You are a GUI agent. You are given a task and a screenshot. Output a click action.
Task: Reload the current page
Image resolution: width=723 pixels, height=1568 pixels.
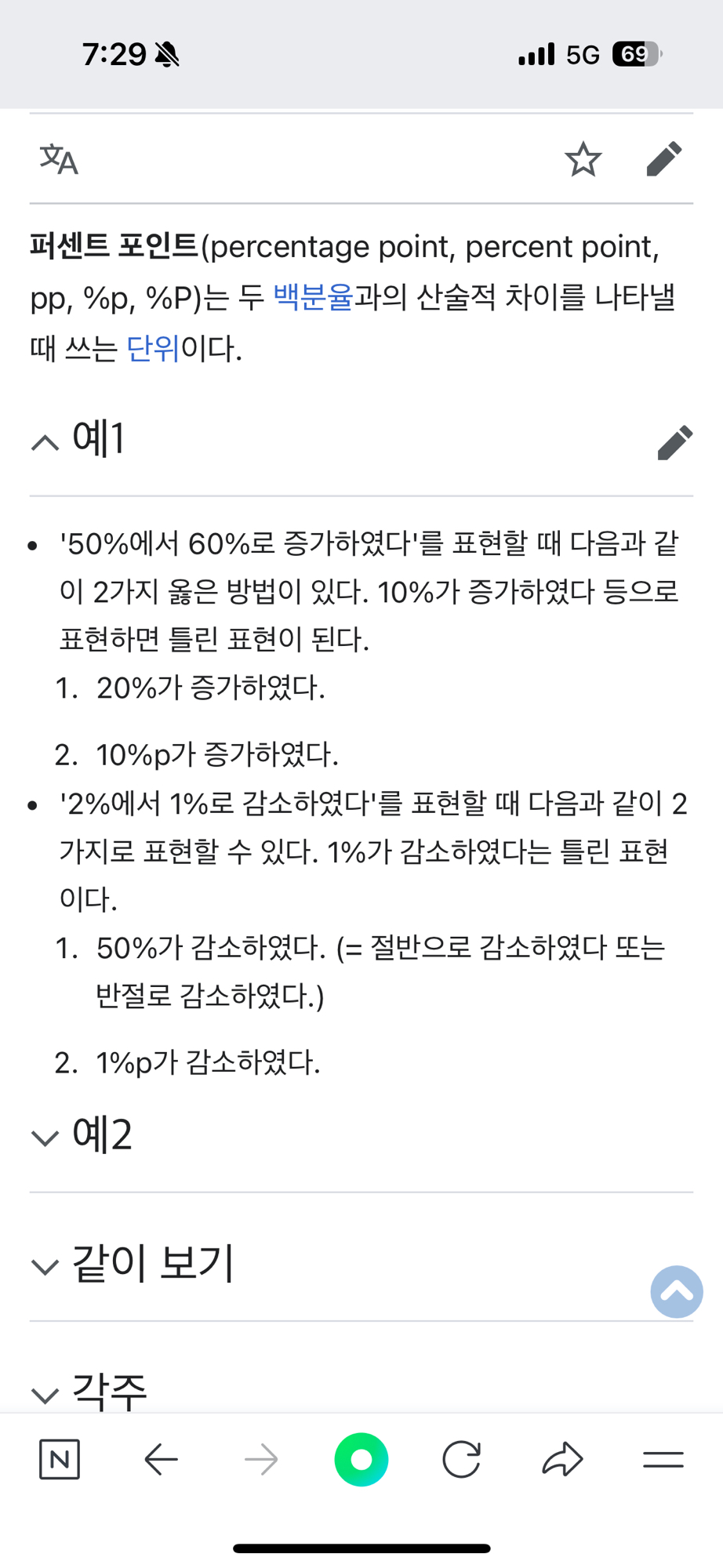point(461,1459)
